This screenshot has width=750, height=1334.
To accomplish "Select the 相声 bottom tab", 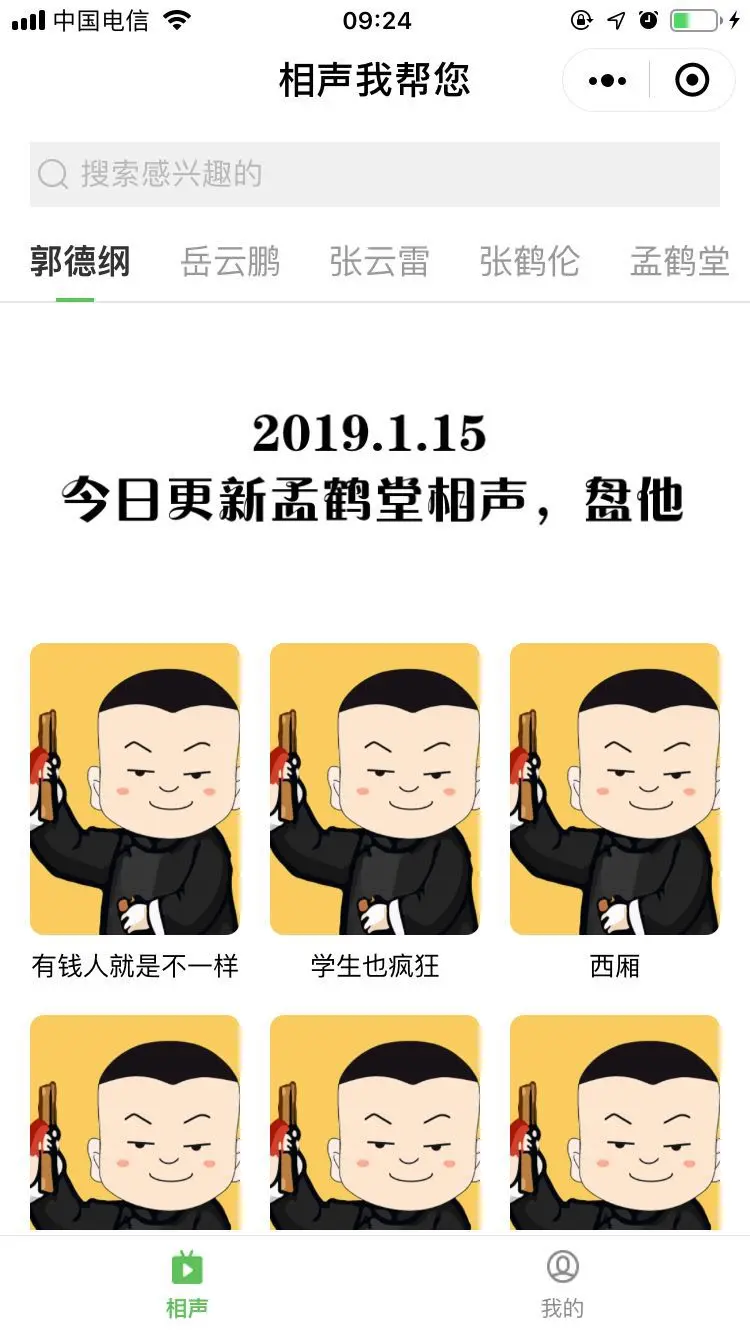I will click(187, 1285).
